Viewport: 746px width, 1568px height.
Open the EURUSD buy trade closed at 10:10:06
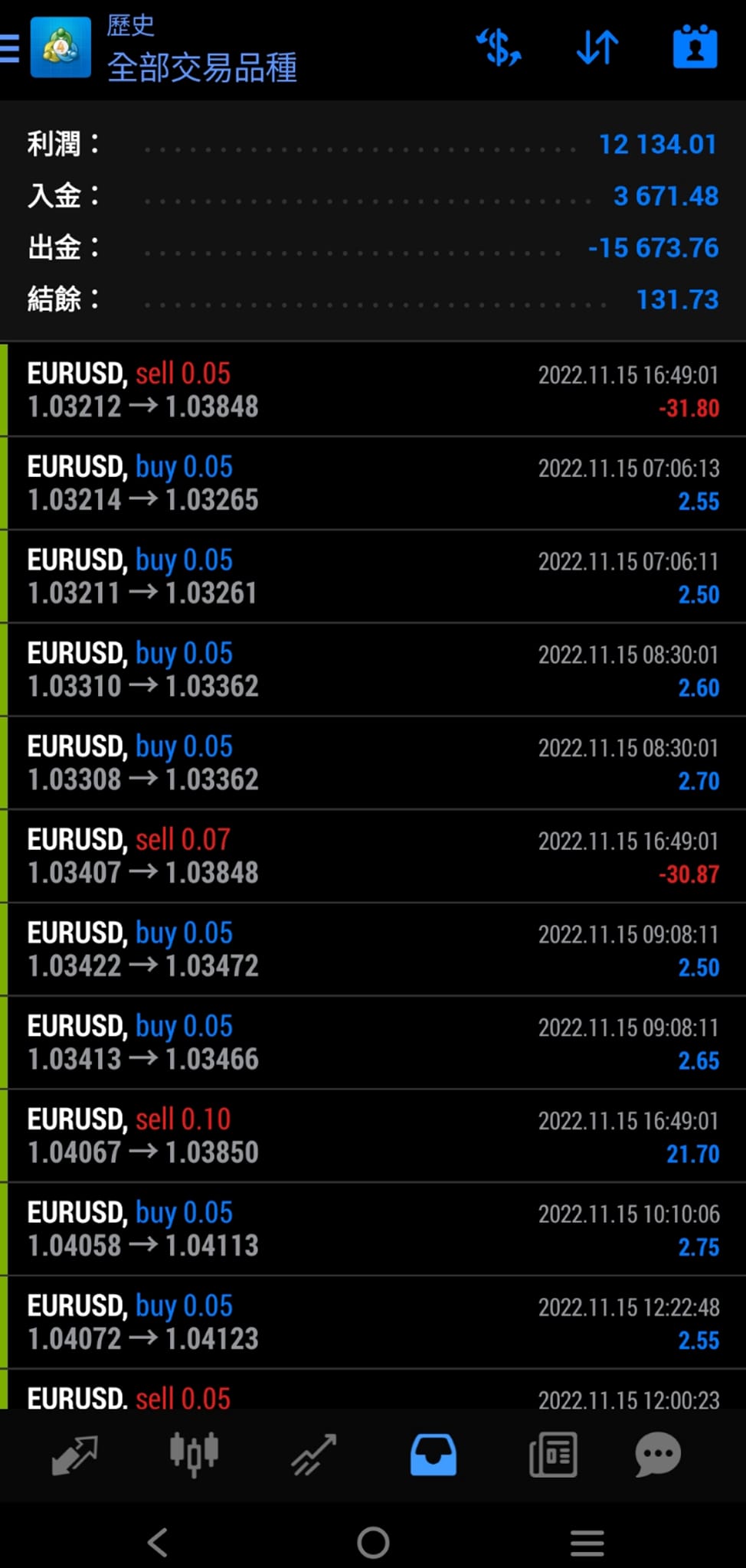[x=373, y=1229]
